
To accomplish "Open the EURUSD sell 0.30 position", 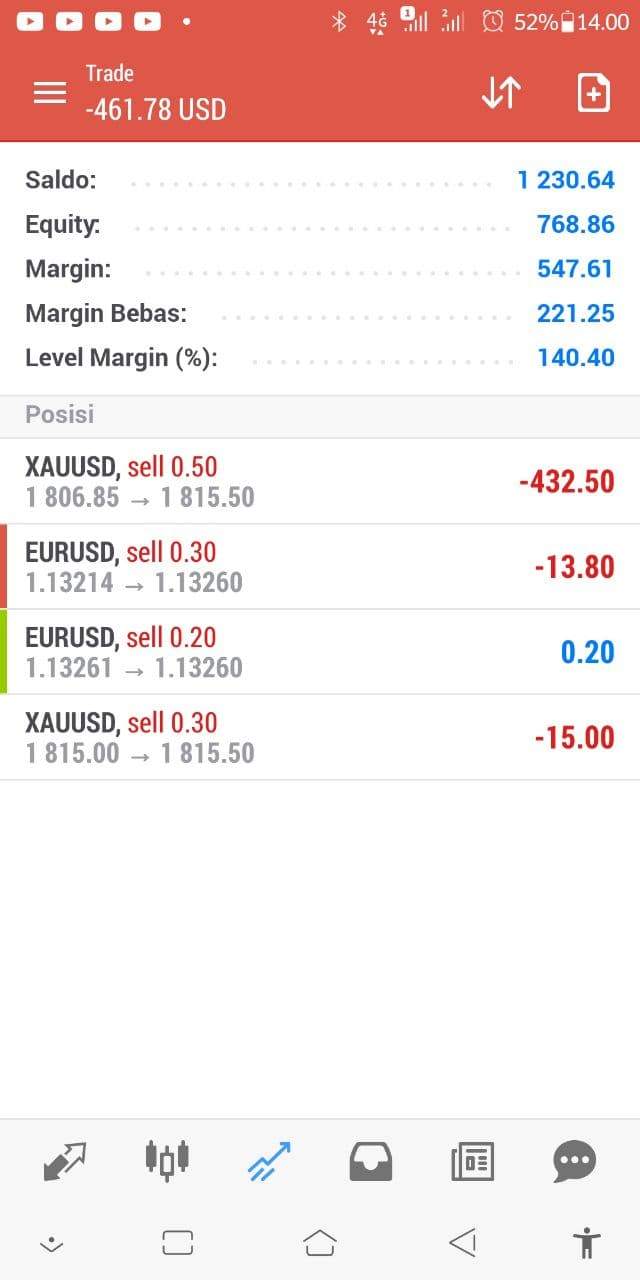I will coord(320,567).
